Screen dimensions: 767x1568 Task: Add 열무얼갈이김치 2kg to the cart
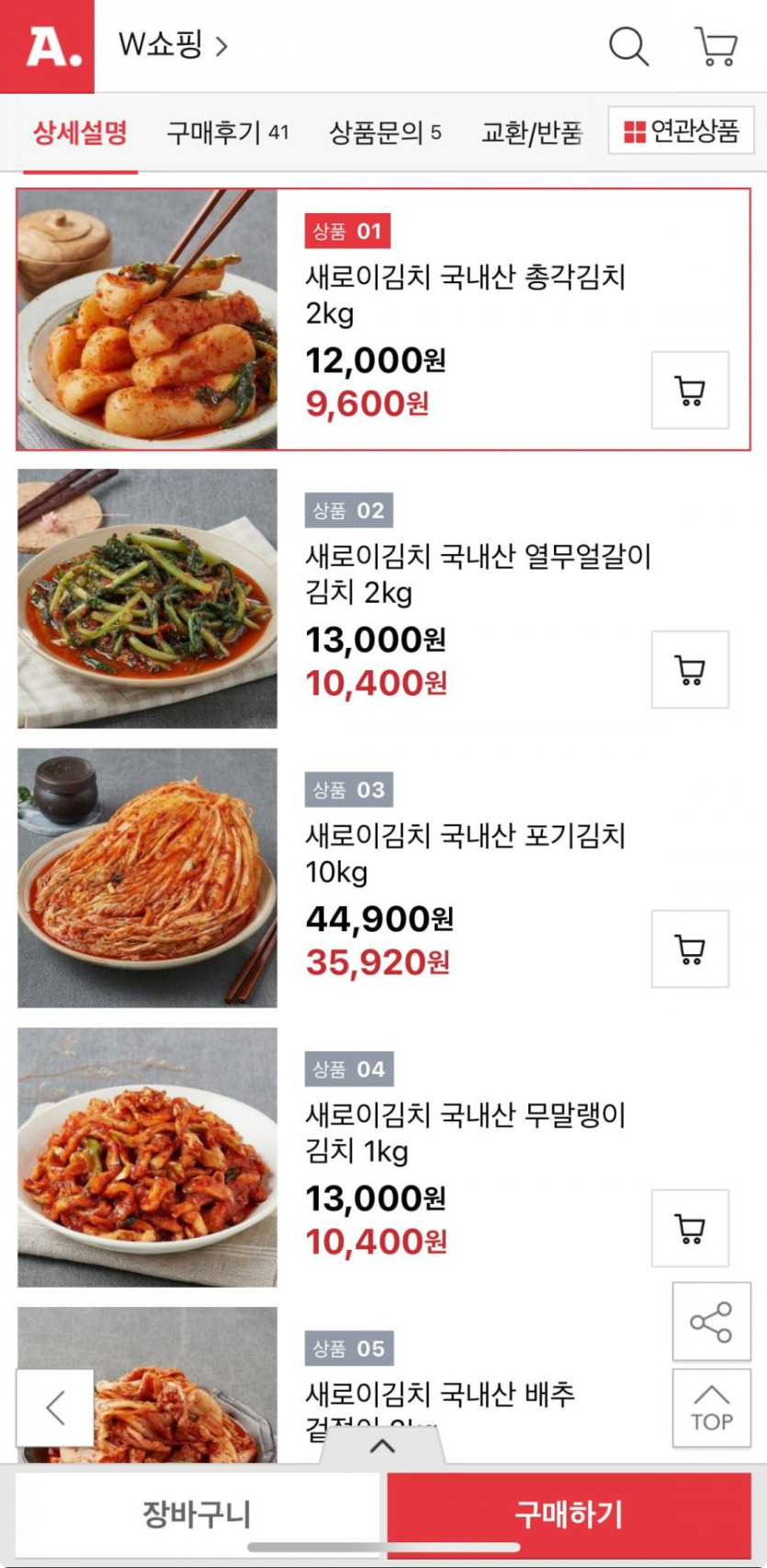(x=690, y=669)
